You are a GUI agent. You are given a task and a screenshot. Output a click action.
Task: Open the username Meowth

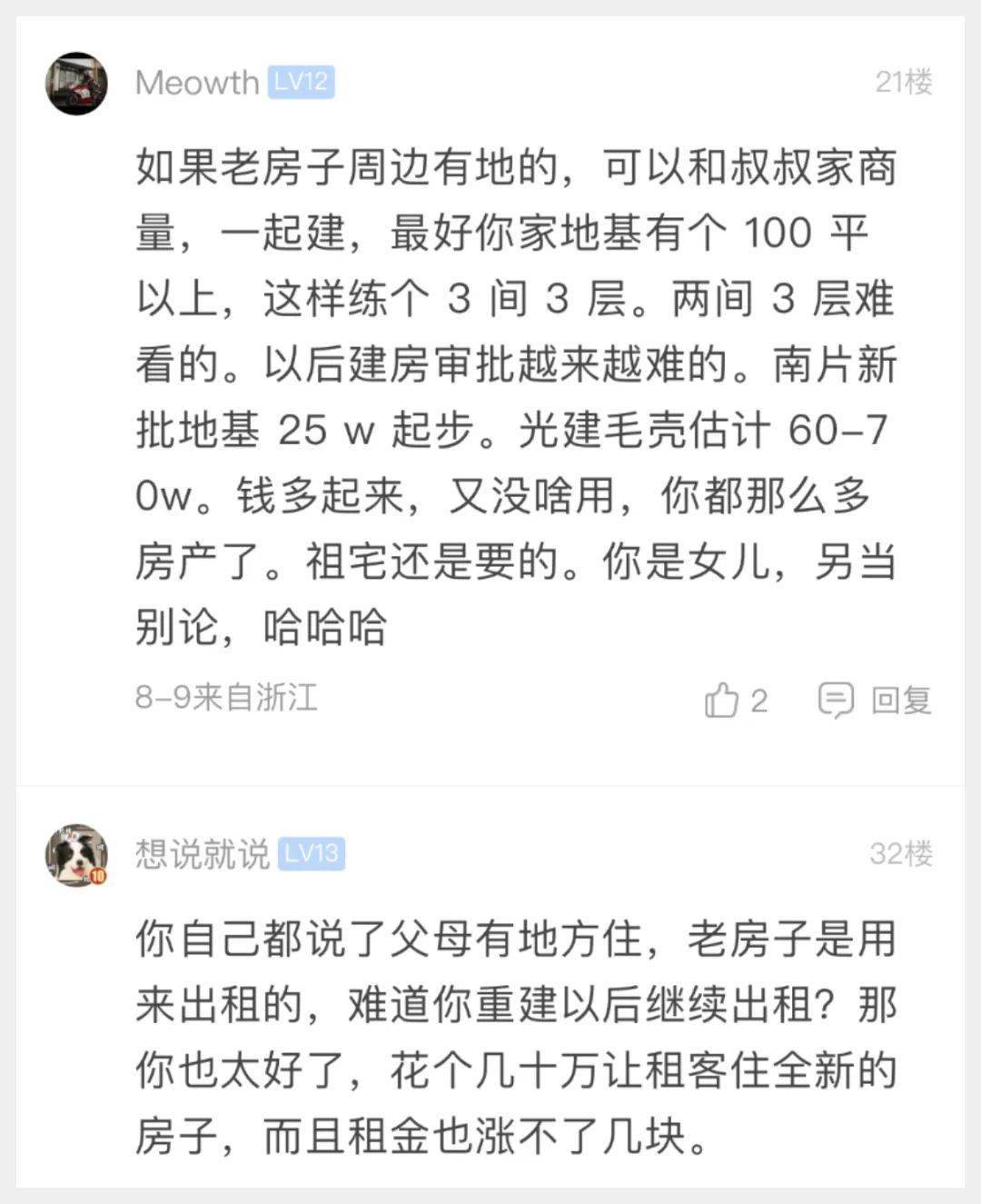tap(197, 83)
